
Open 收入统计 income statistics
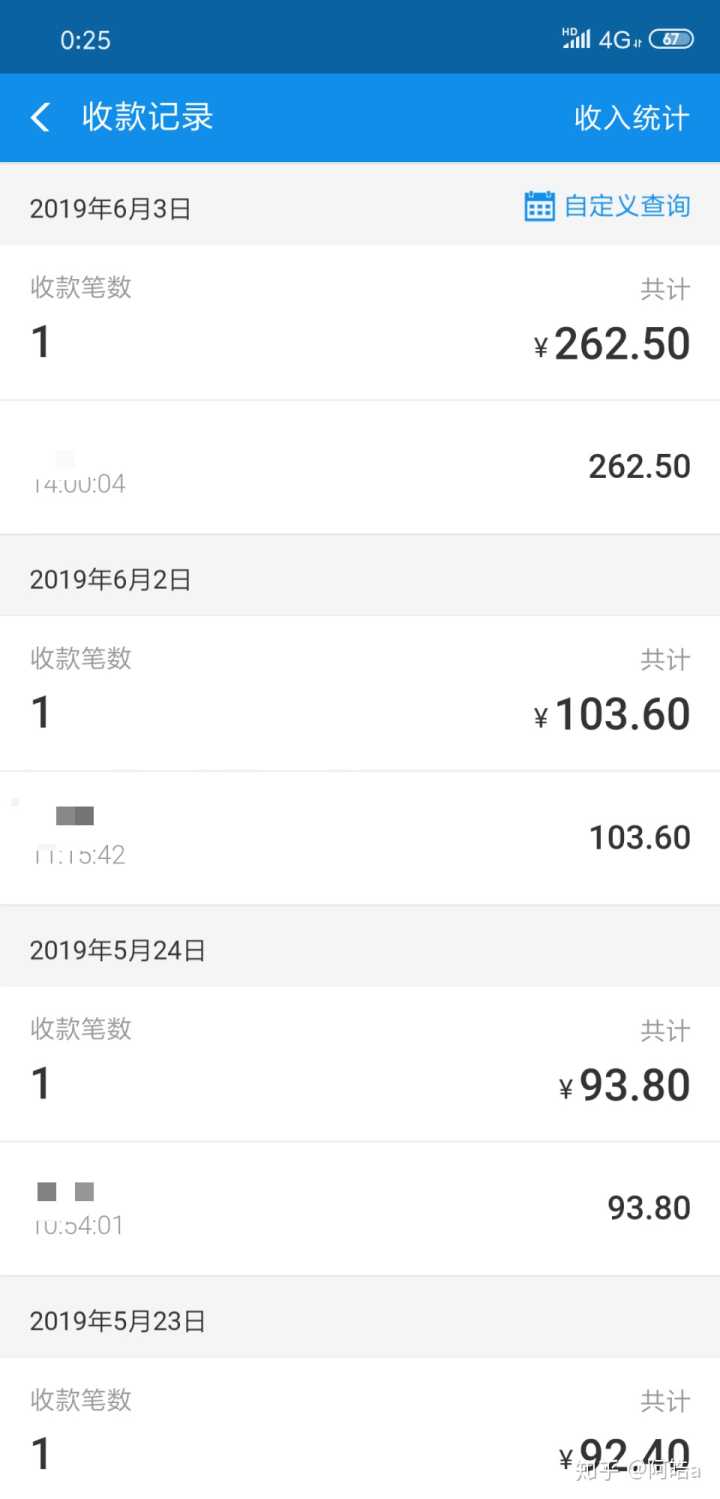click(631, 118)
